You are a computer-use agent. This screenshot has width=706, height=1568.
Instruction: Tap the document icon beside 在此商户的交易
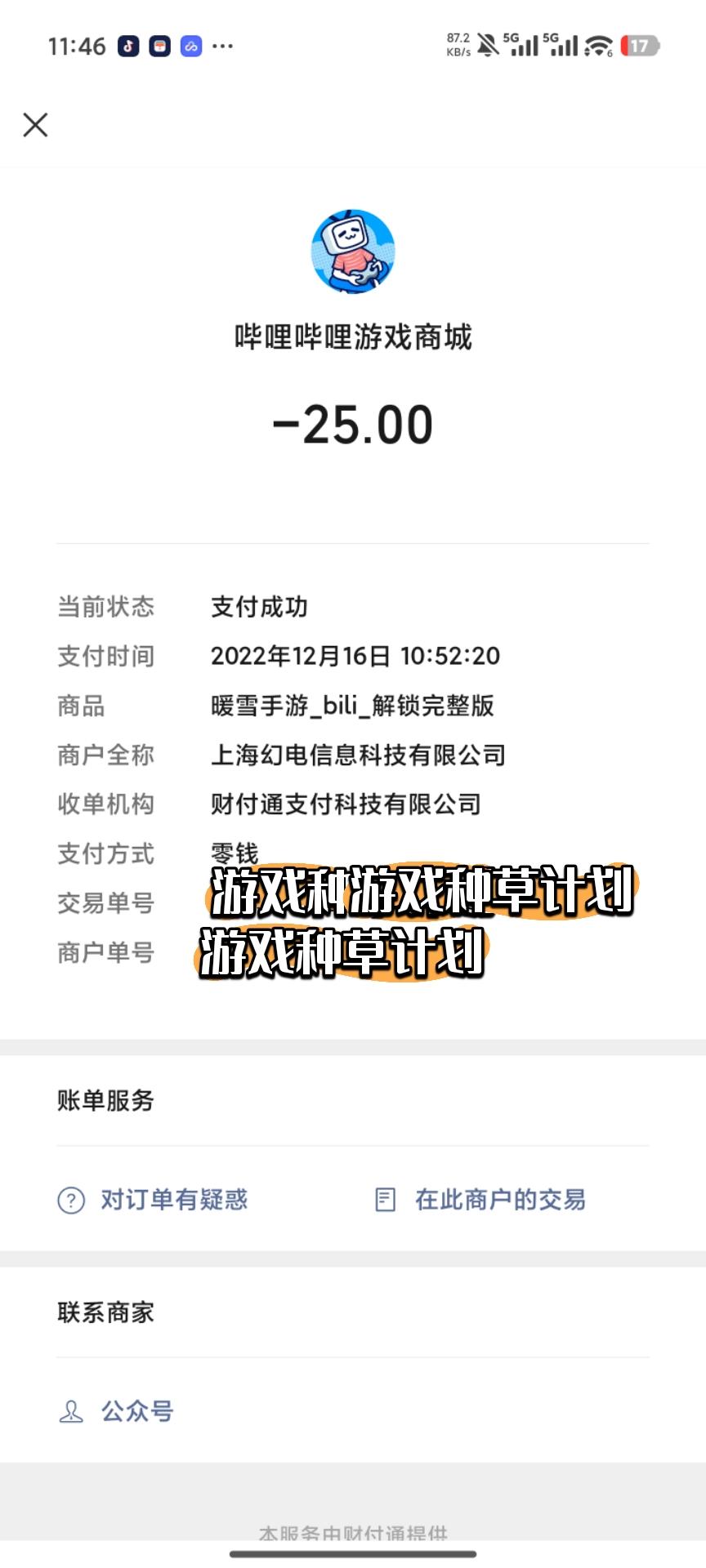pyautogui.click(x=383, y=1200)
